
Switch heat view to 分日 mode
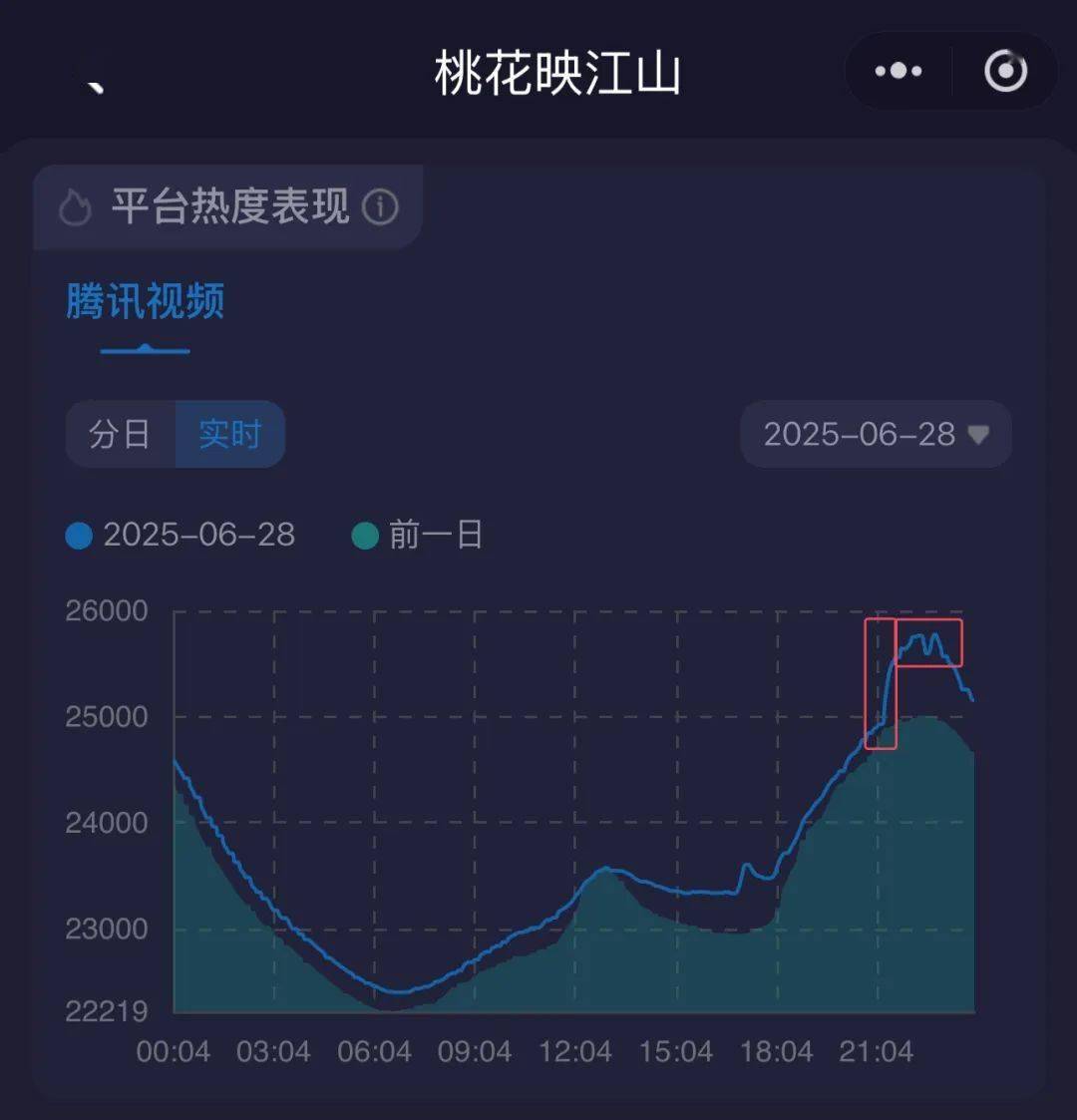119,434
